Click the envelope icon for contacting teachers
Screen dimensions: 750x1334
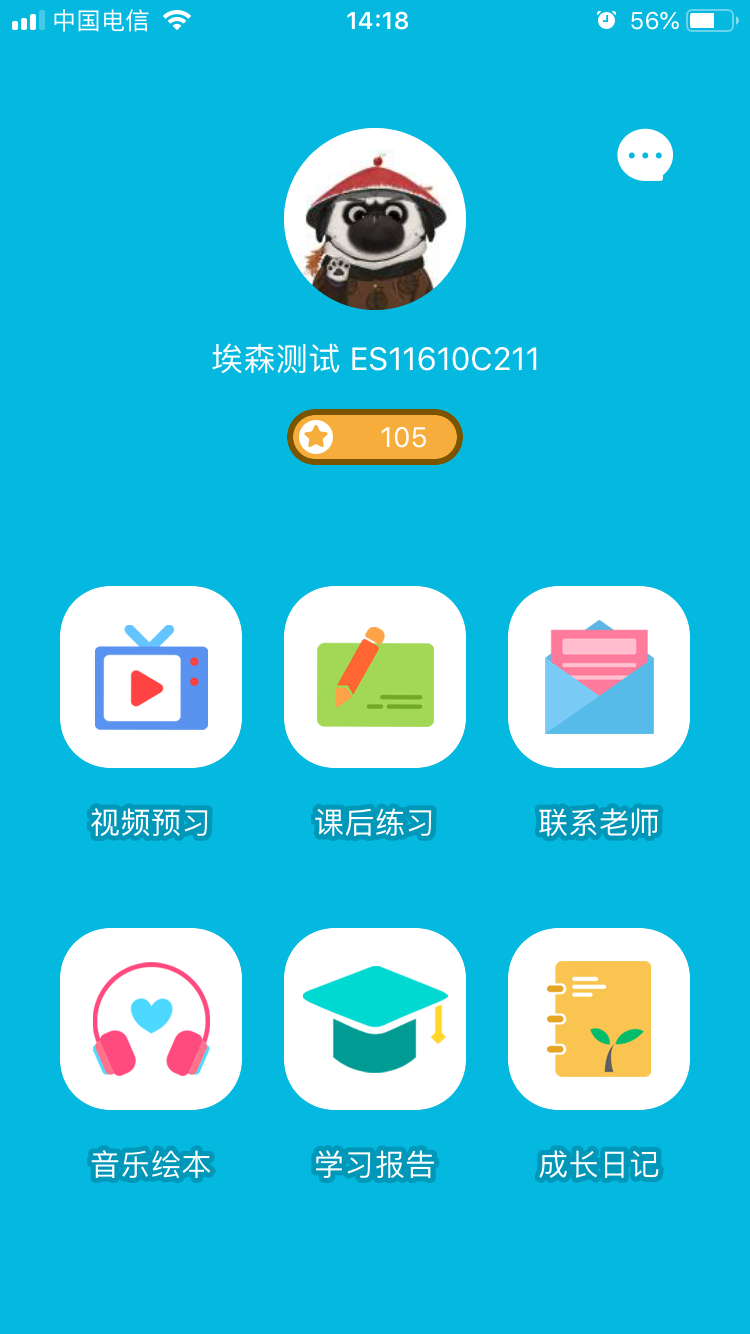598,676
